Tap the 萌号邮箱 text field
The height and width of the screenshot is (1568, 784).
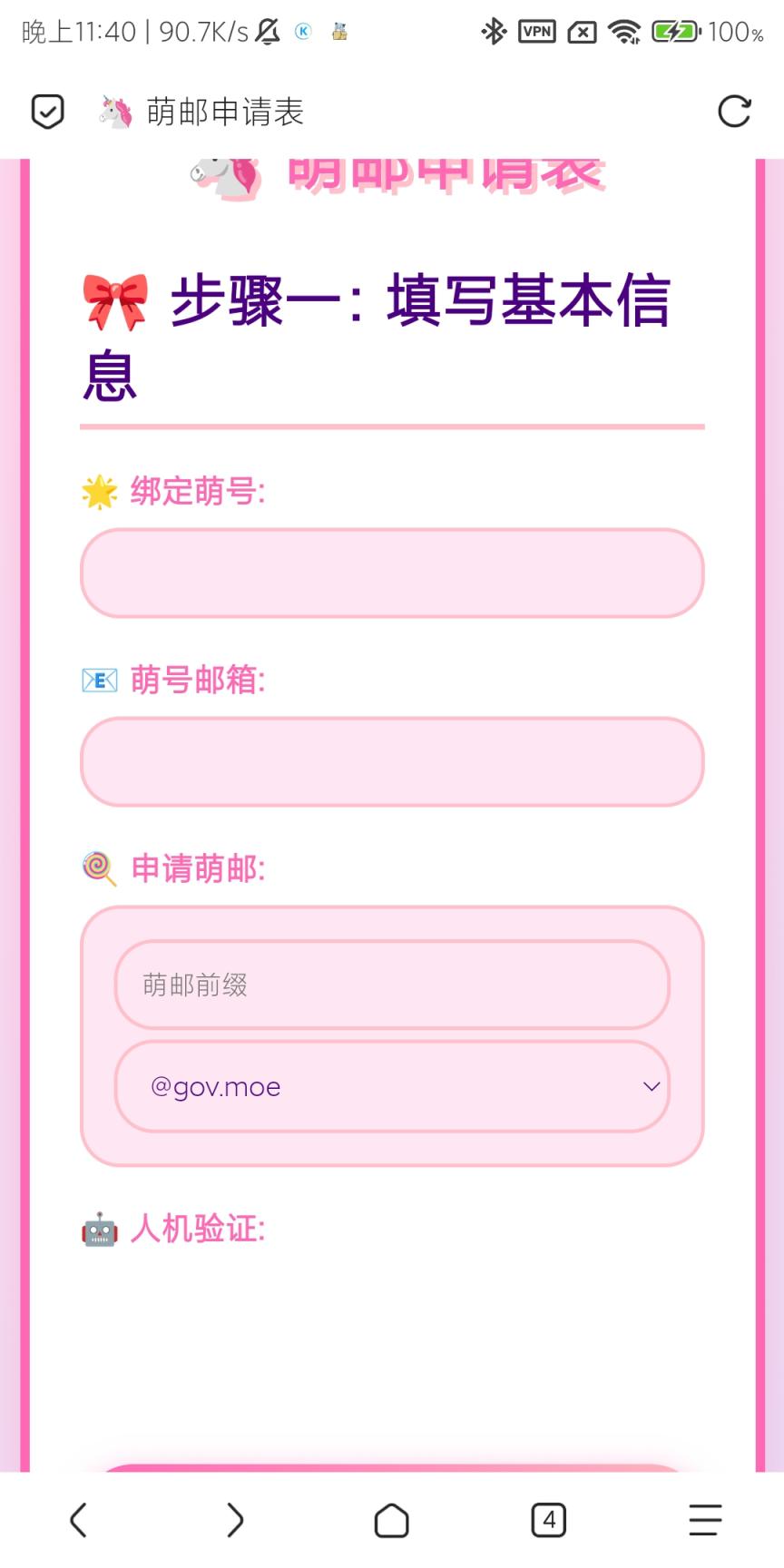pyautogui.click(x=392, y=761)
